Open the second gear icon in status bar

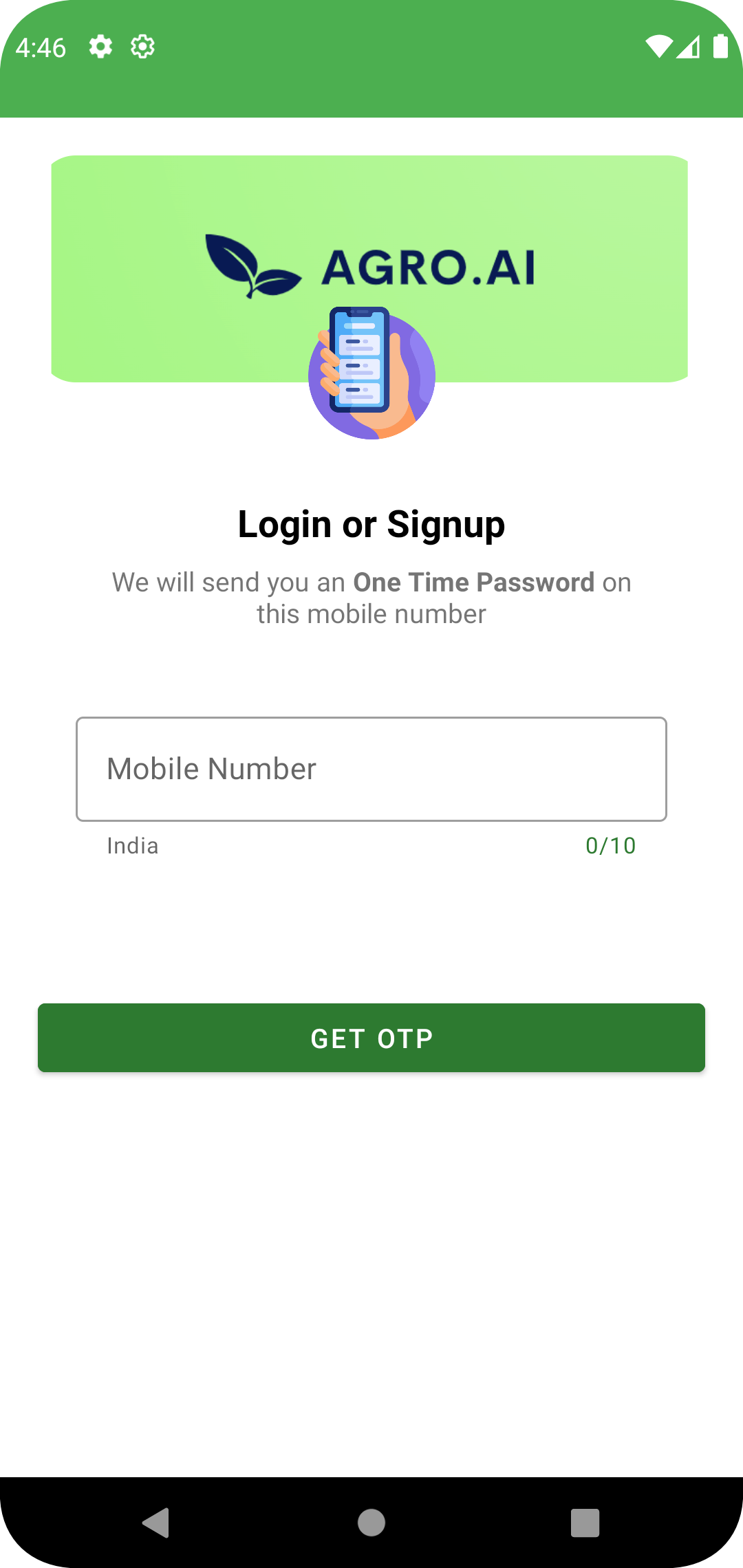141,47
